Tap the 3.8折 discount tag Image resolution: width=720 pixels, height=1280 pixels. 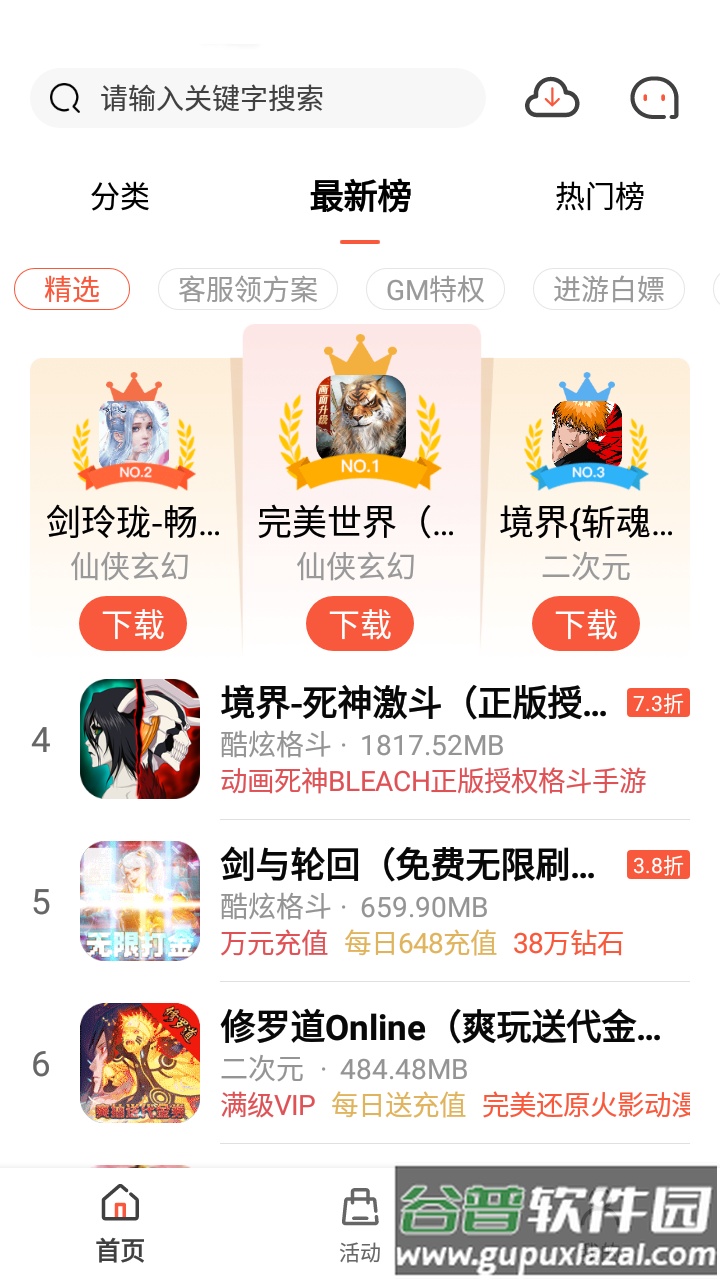[657, 865]
